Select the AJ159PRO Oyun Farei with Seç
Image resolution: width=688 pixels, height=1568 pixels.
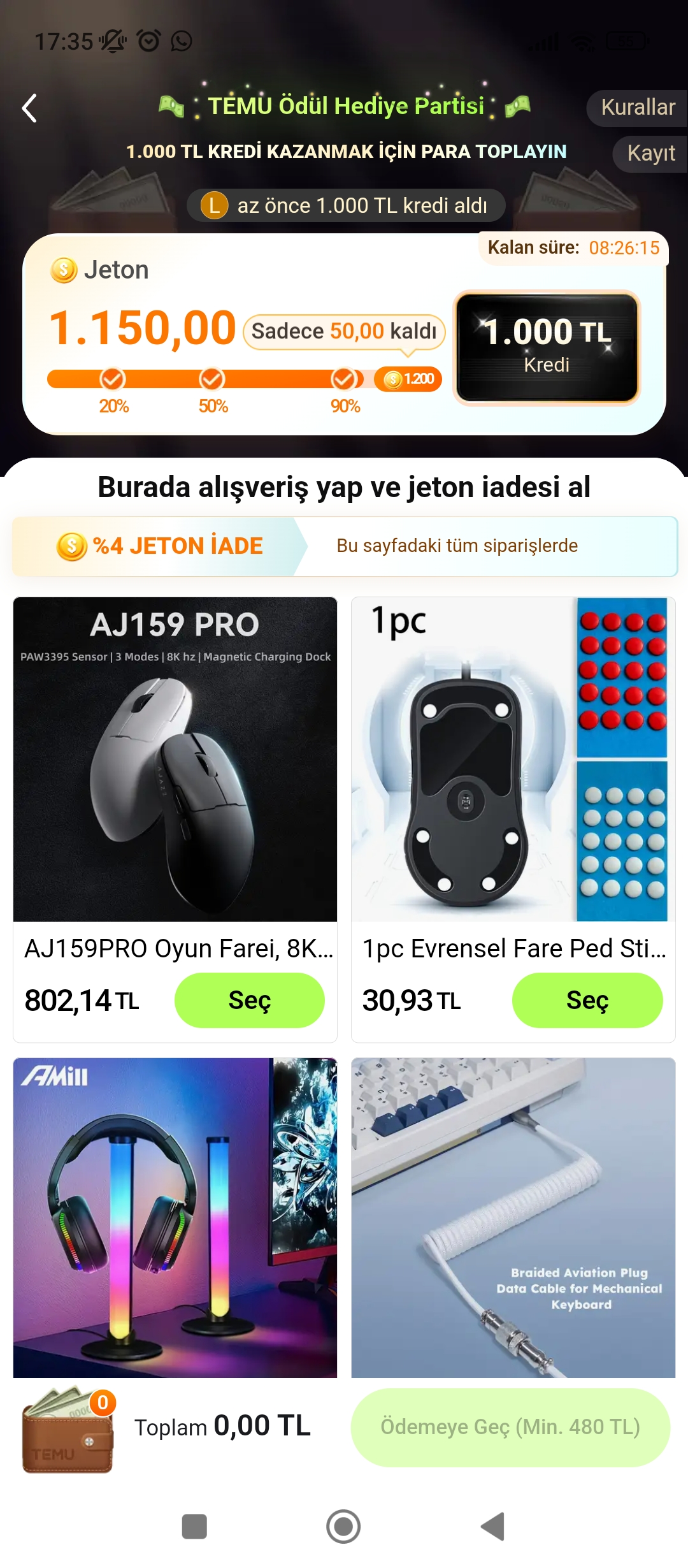[x=249, y=1000]
